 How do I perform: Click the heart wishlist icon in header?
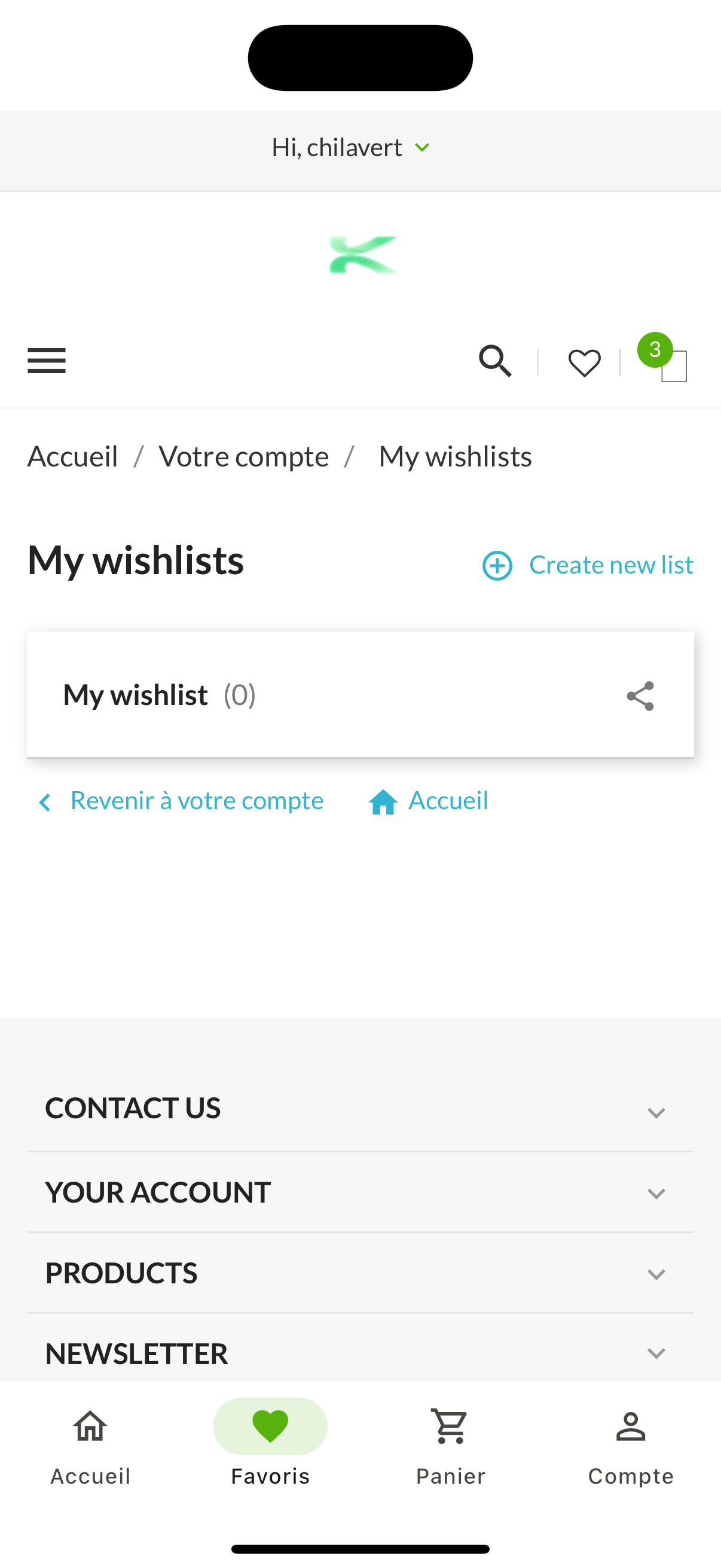point(583,362)
